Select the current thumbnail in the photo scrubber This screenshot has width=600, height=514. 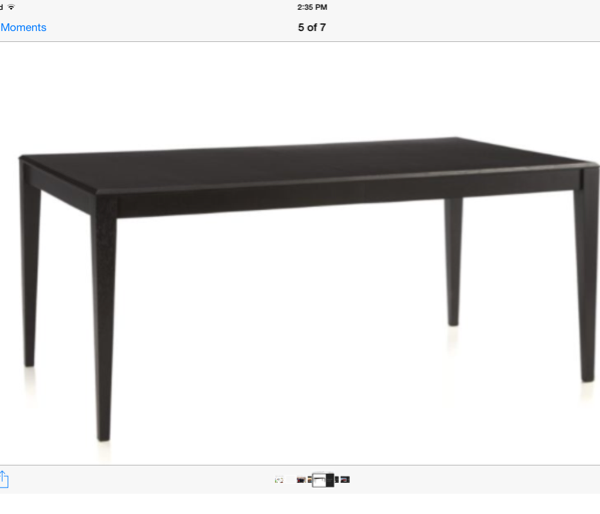(321, 480)
